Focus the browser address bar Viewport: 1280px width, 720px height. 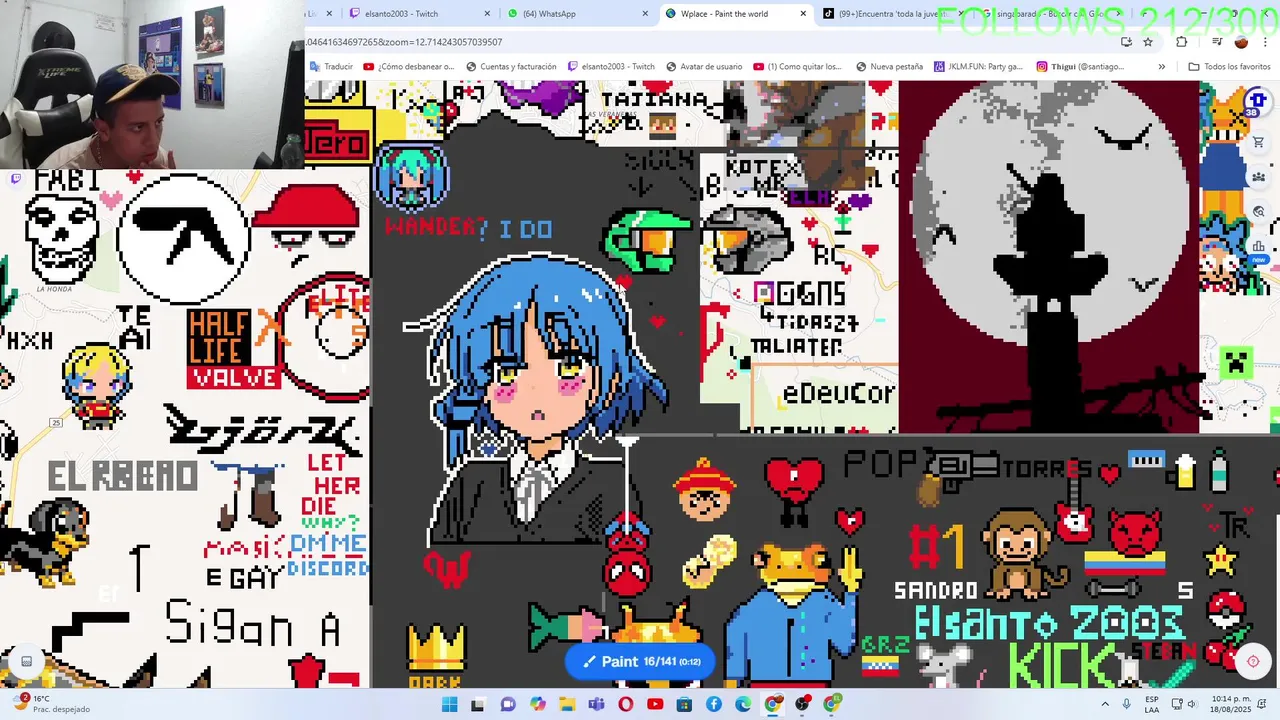700,42
